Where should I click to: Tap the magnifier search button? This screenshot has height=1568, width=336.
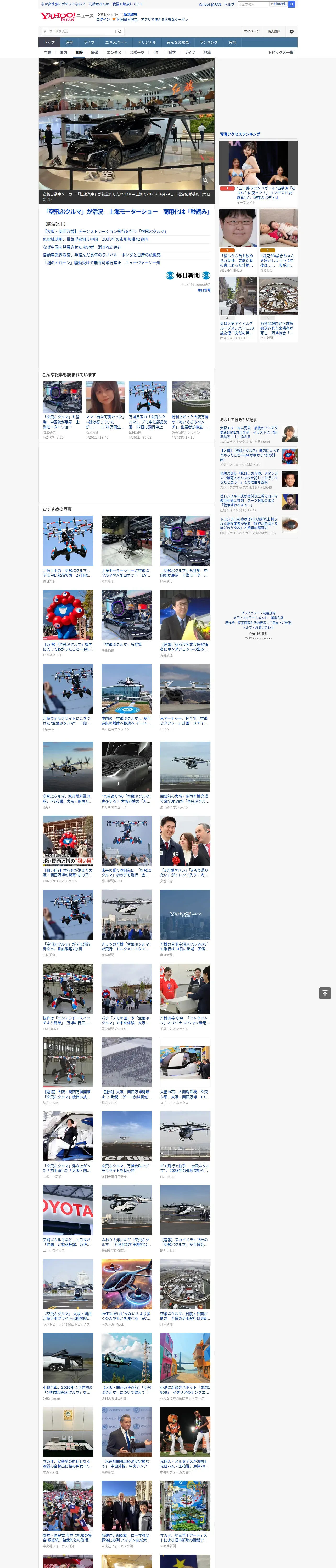coord(120,32)
